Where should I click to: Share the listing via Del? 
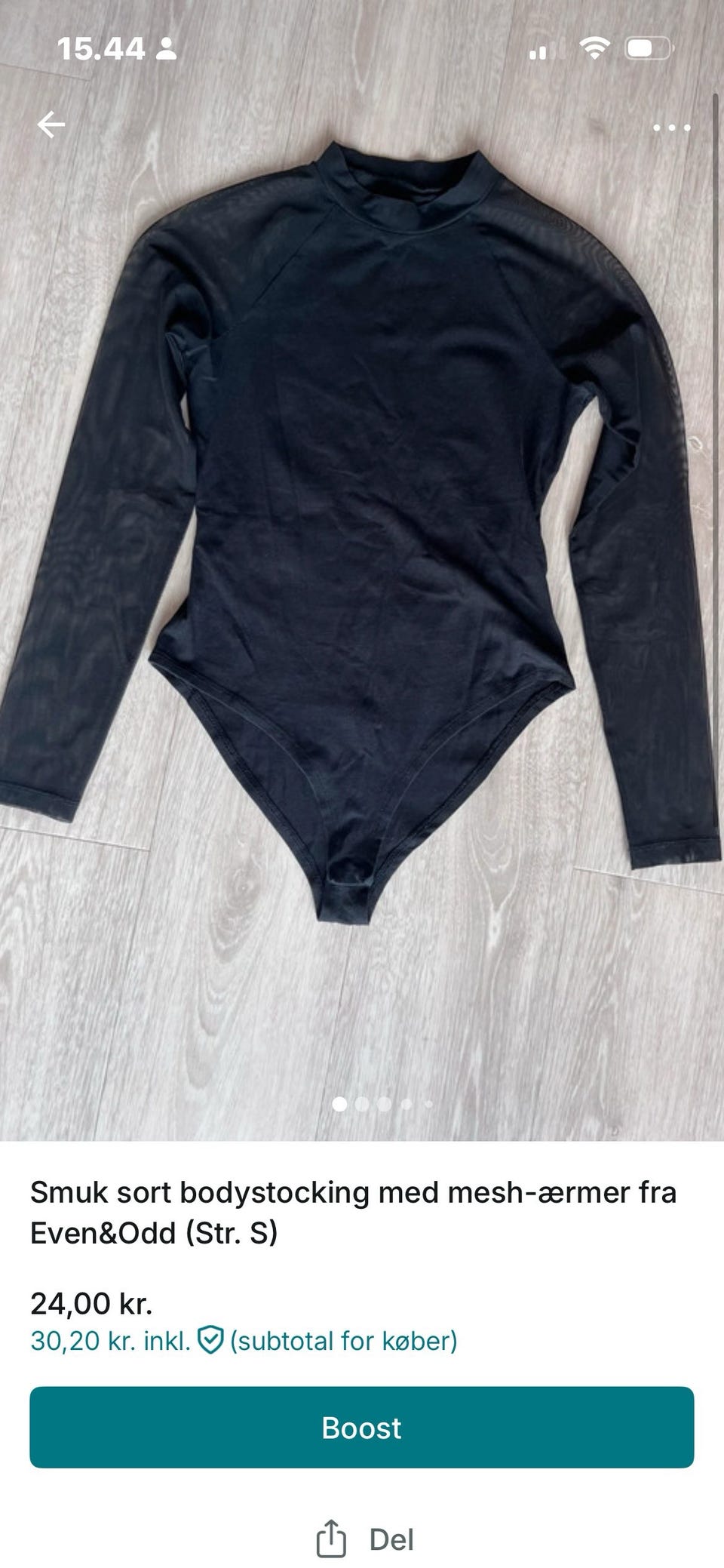(365, 1540)
